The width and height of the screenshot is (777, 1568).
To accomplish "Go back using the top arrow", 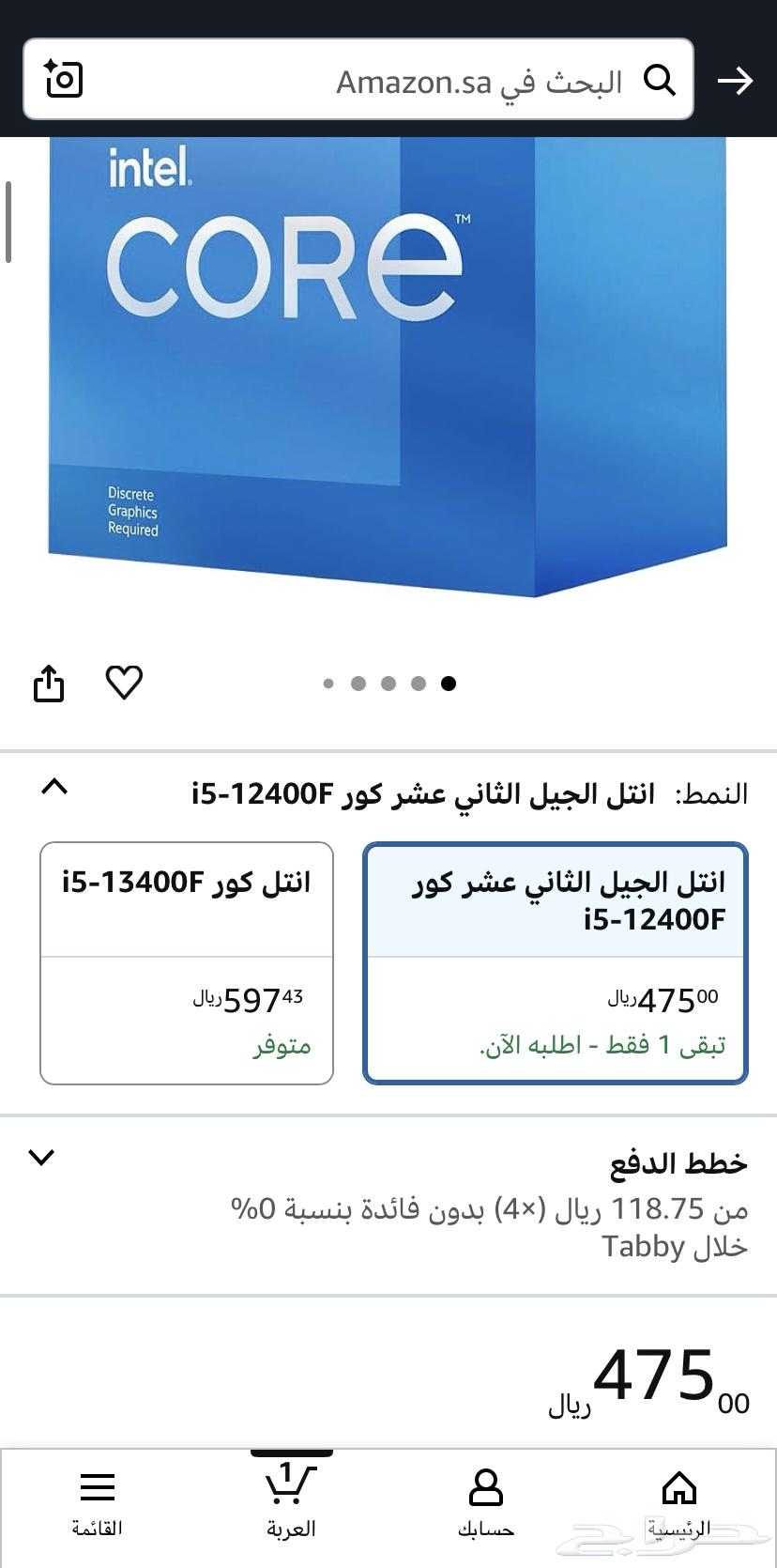I will tap(735, 81).
